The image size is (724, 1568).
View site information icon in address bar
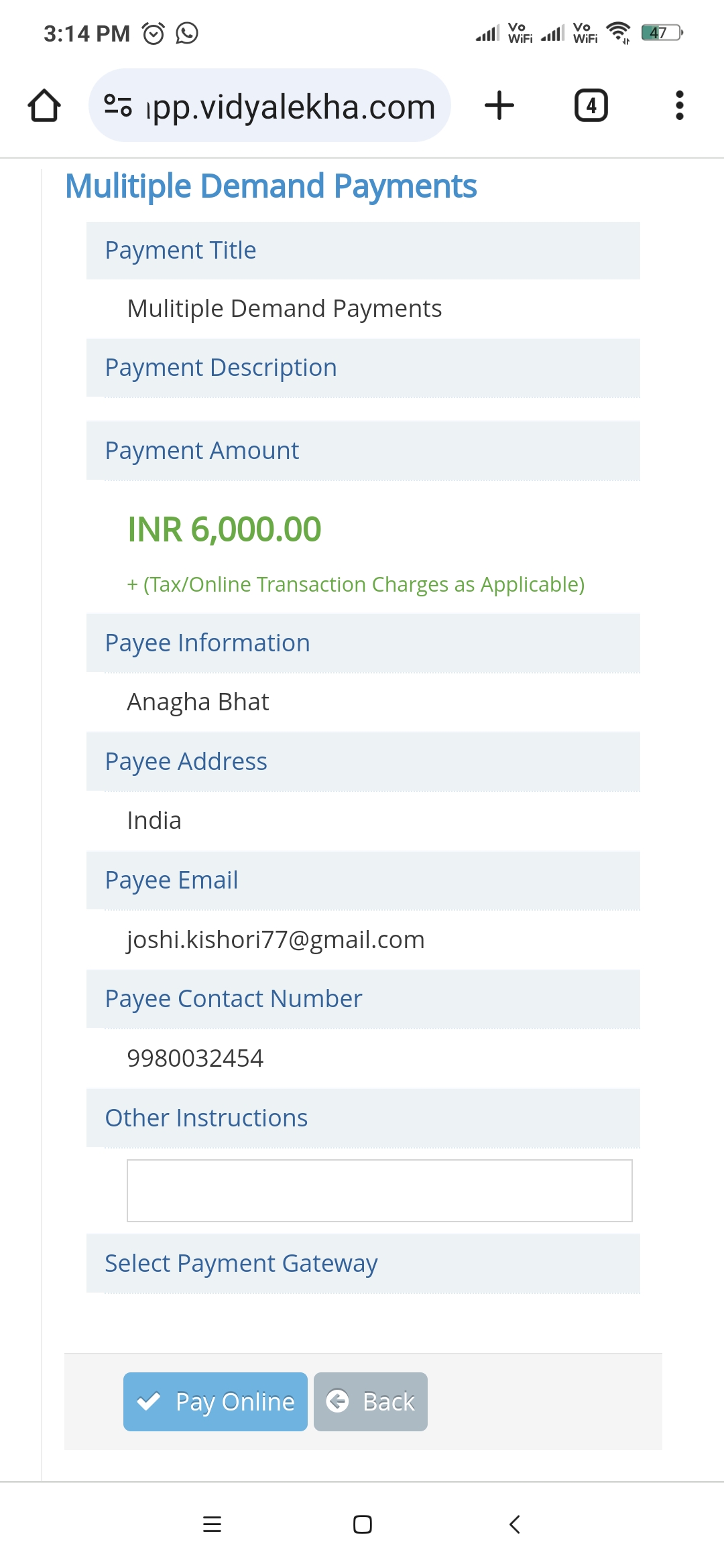pos(118,106)
